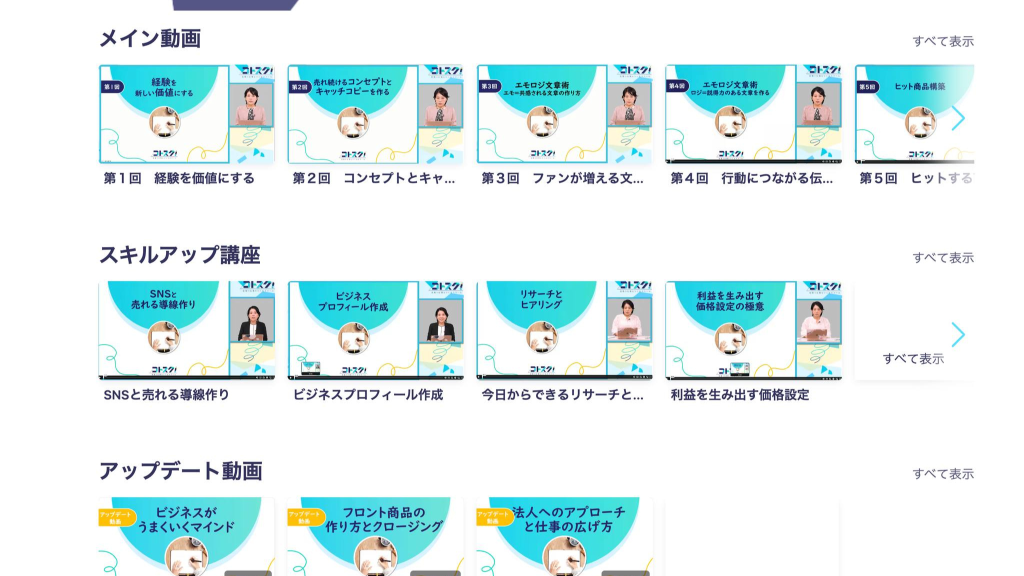Open video 第2回 コンセプトとキャッチコピー
Viewport: 1024px width, 576px height.
[375, 114]
